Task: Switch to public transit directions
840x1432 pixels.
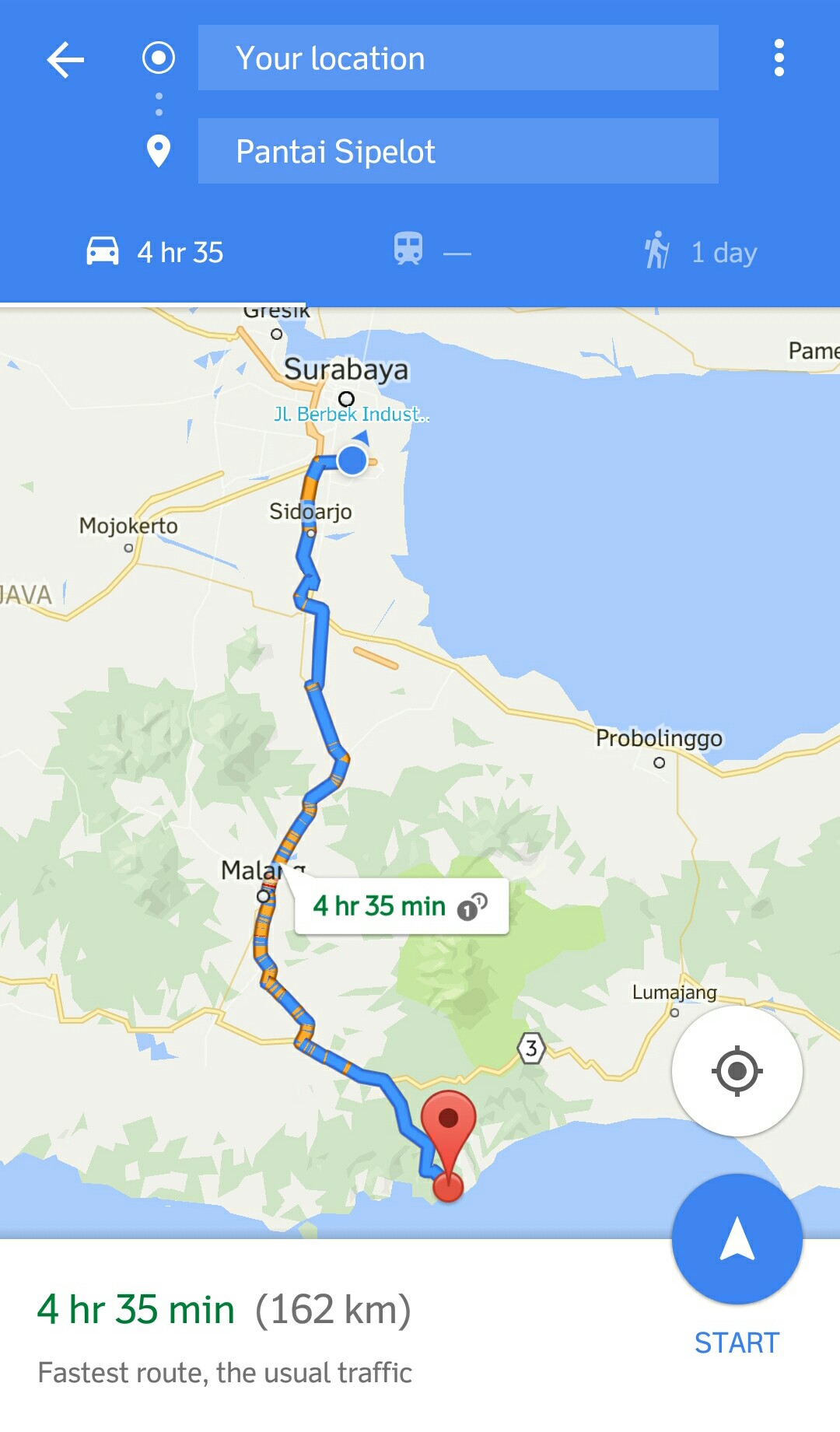Action: (x=431, y=252)
